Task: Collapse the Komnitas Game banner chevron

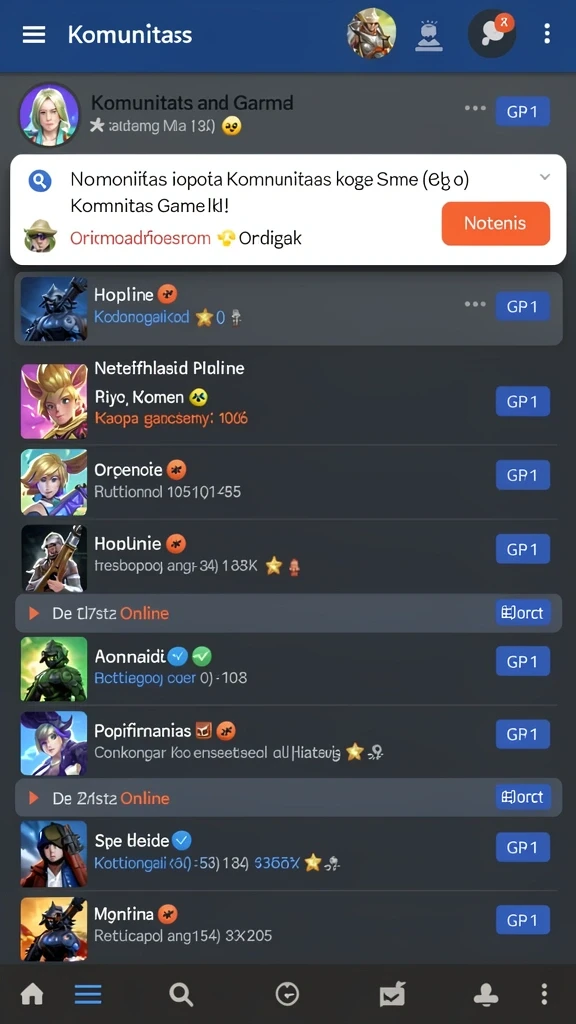Action: [545, 177]
